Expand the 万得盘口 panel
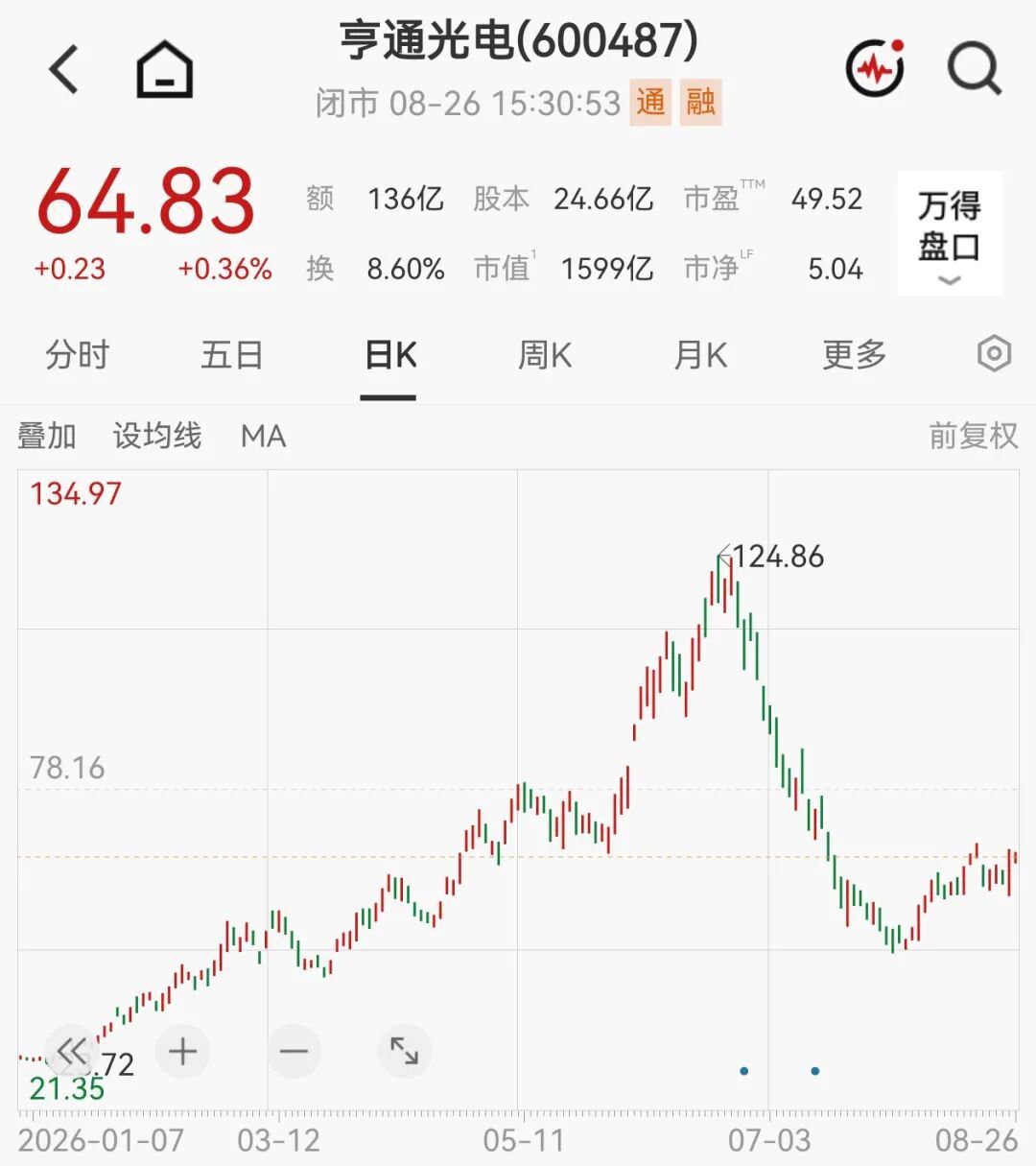 [949, 233]
